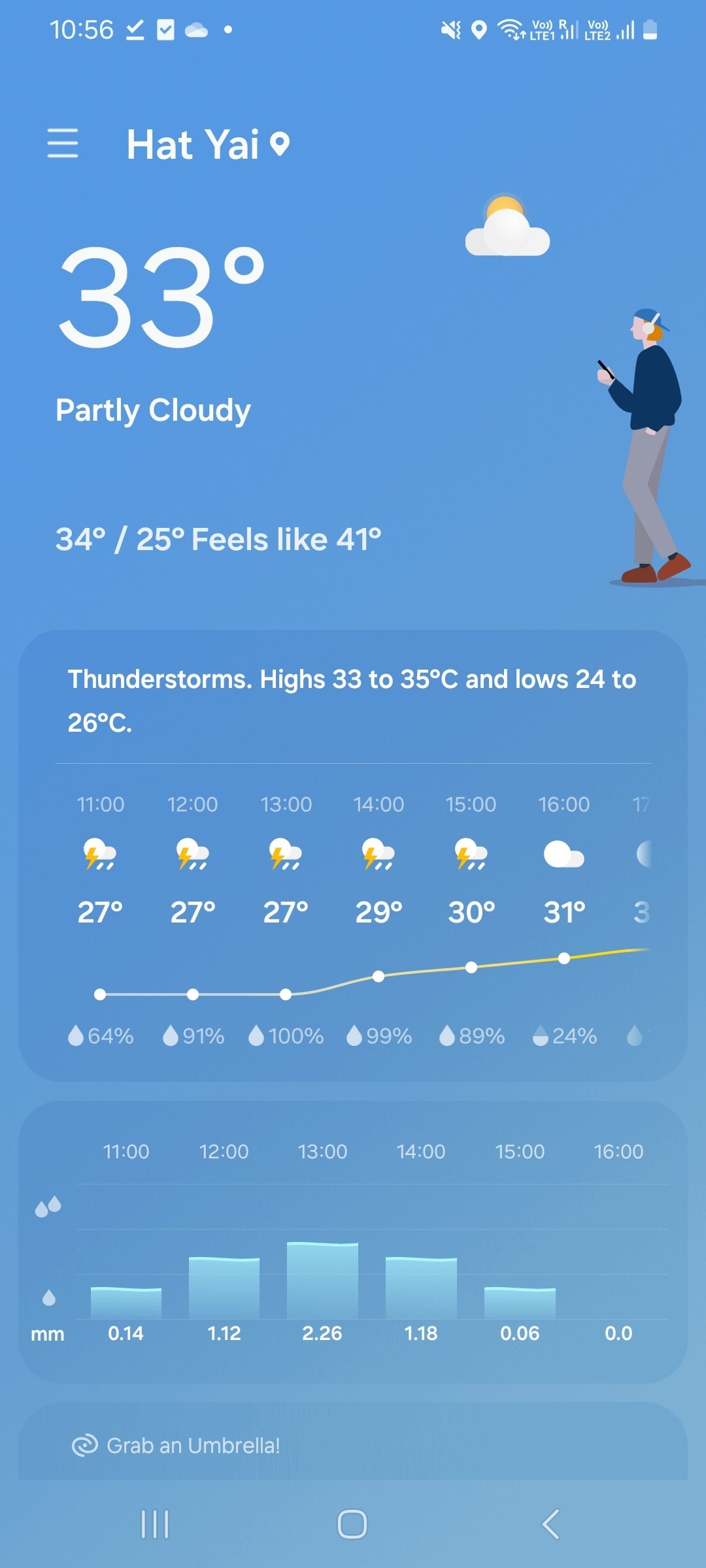706x1568 pixels.
Task: Open the Thunderstorms daily forecast card
Action: pos(353,856)
